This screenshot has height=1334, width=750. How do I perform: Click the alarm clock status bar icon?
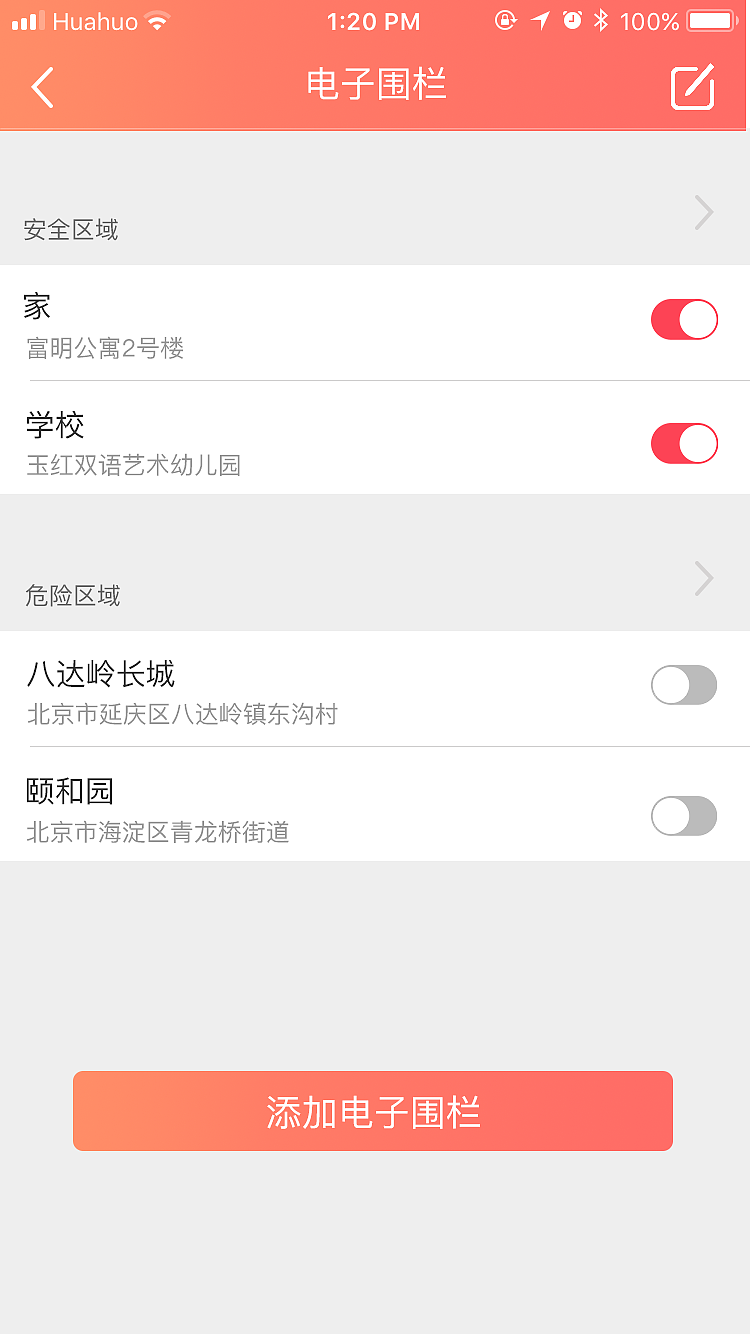coord(571,20)
